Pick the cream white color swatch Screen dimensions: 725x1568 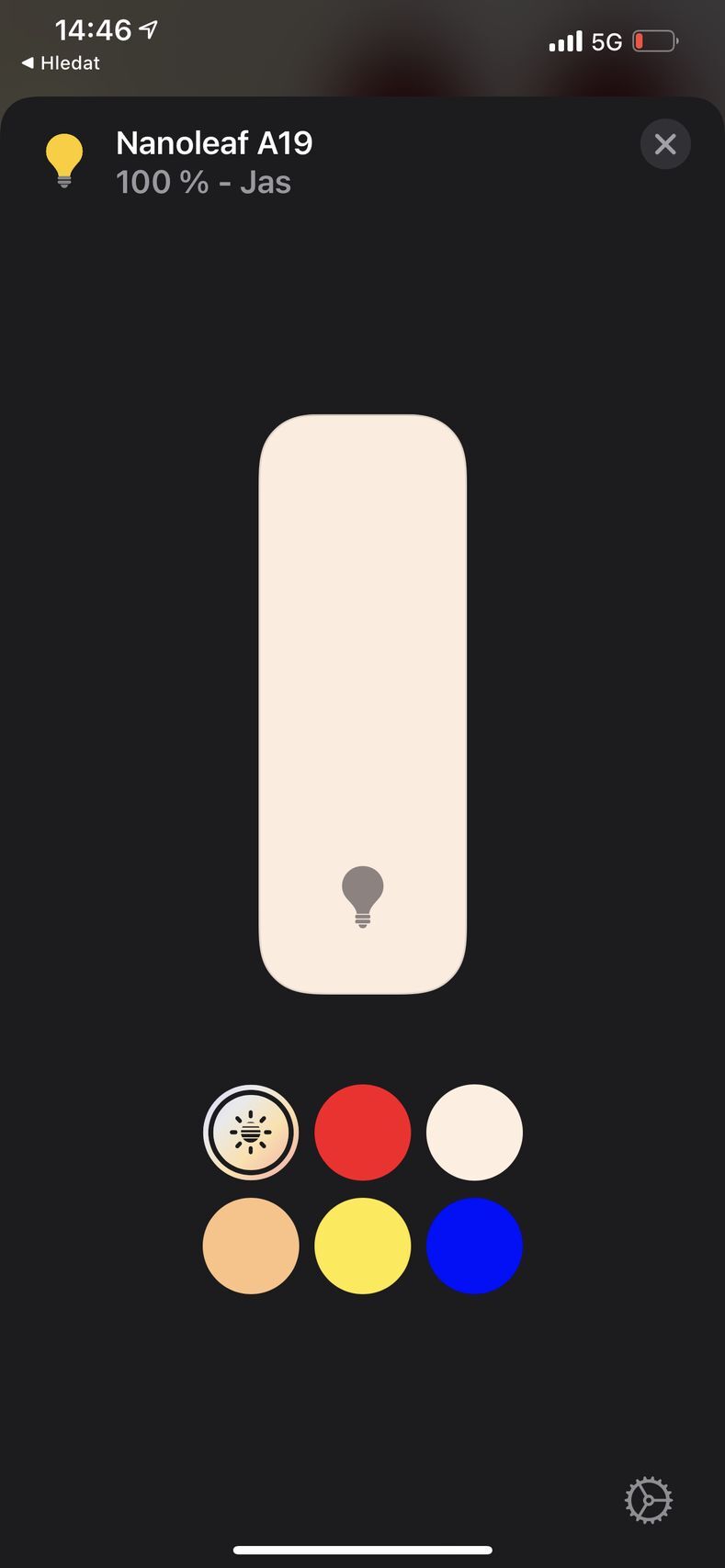pyautogui.click(x=474, y=1133)
